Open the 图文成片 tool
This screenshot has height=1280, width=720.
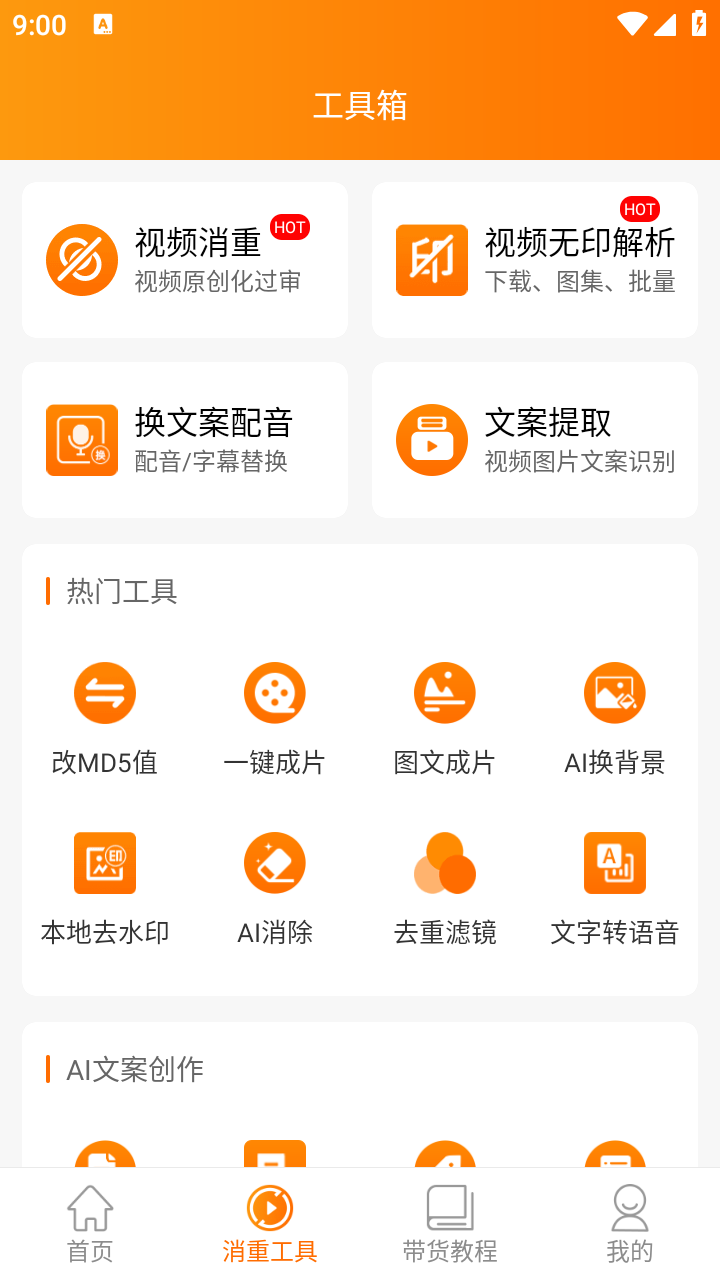click(x=445, y=692)
